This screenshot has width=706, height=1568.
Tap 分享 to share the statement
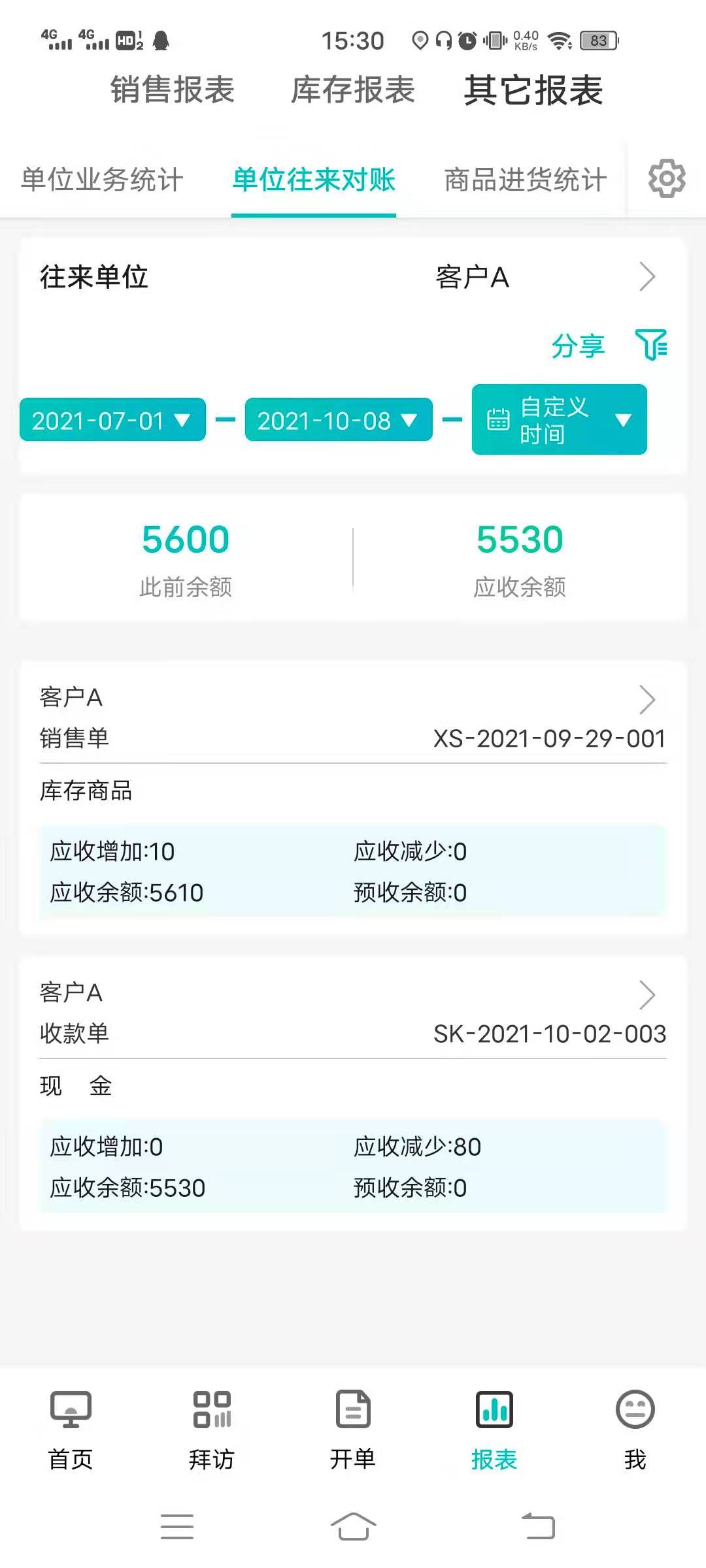(x=578, y=346)
